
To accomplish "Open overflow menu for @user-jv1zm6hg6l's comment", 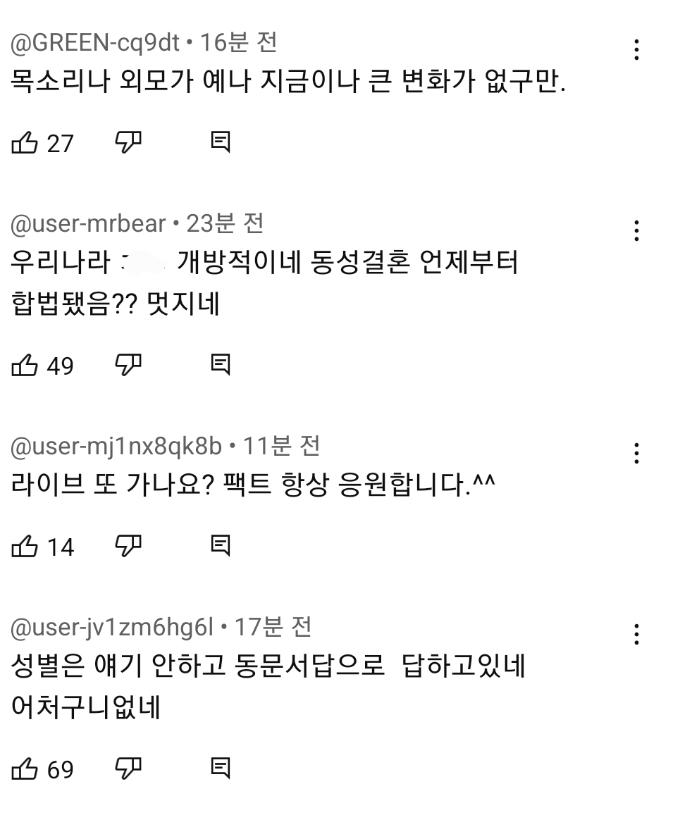I will tap(637, 635).
